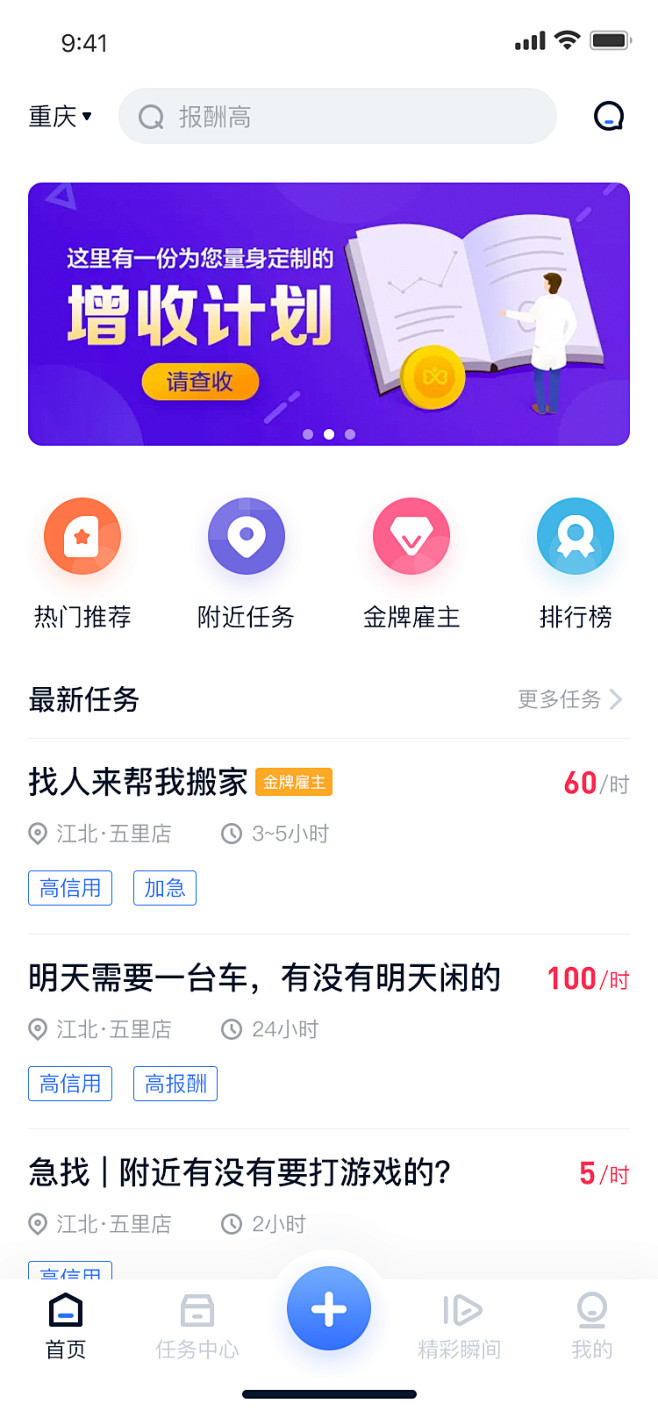Tap the blue plus publish button
This screenshot has height=1425, width=658.
329,1308
